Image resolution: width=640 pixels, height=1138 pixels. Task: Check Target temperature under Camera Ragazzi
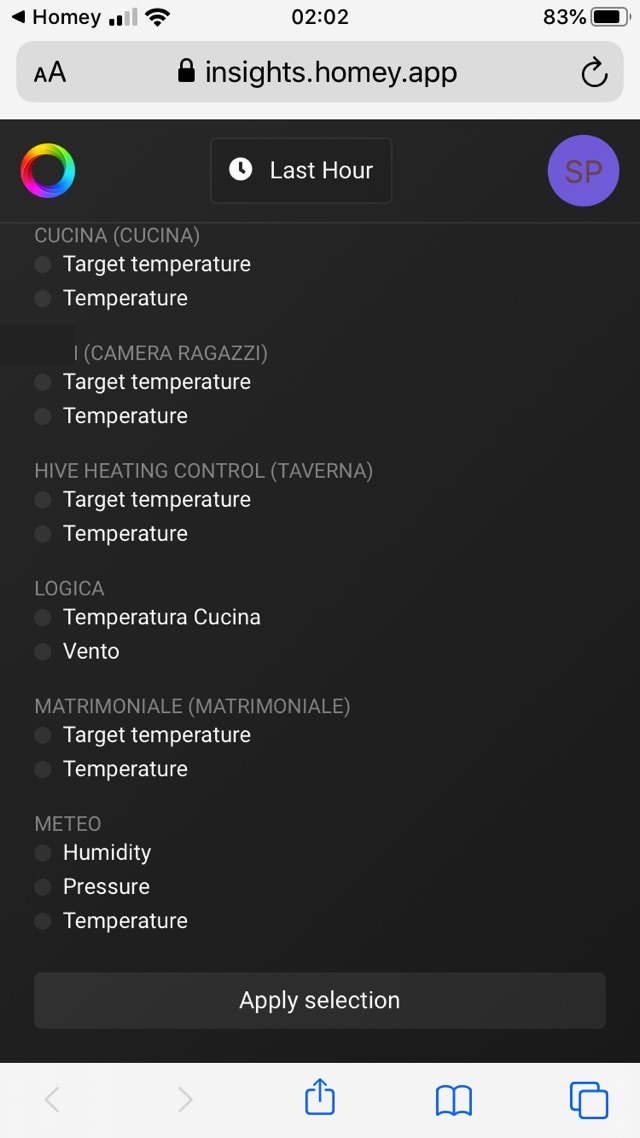(x=43, y=382)
